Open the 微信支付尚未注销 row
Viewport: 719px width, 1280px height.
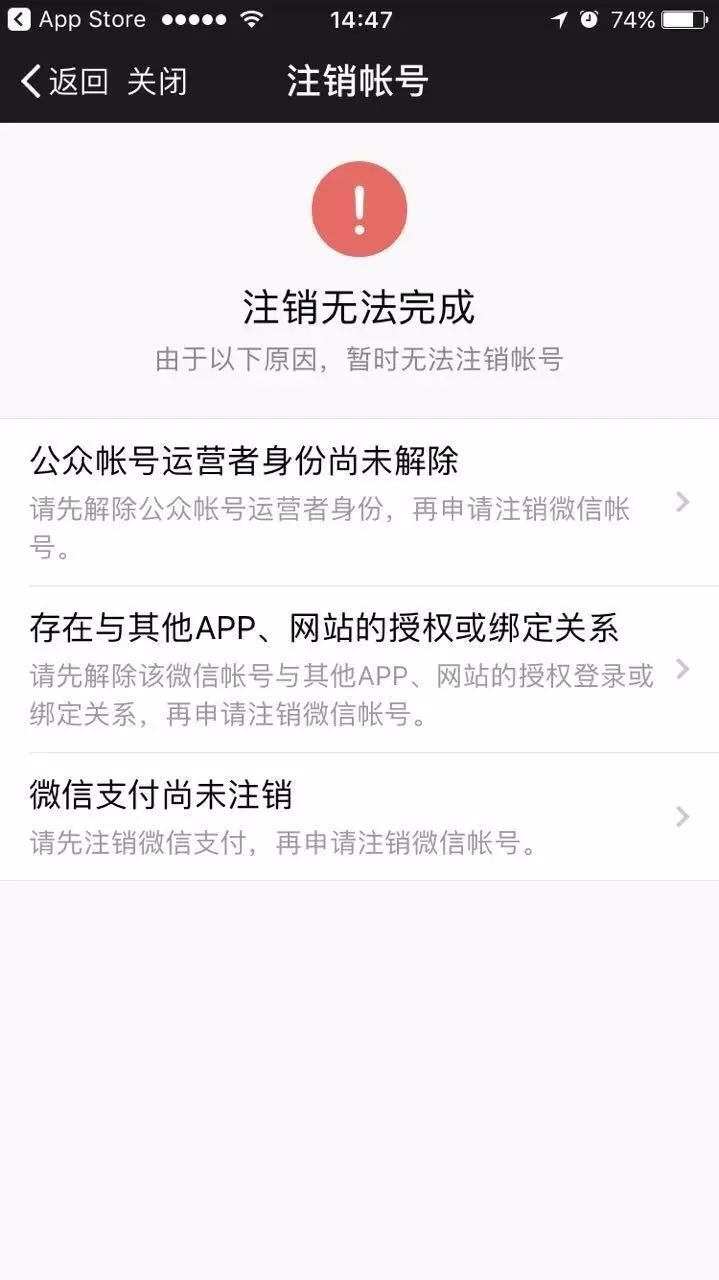(x=359, y=817)
